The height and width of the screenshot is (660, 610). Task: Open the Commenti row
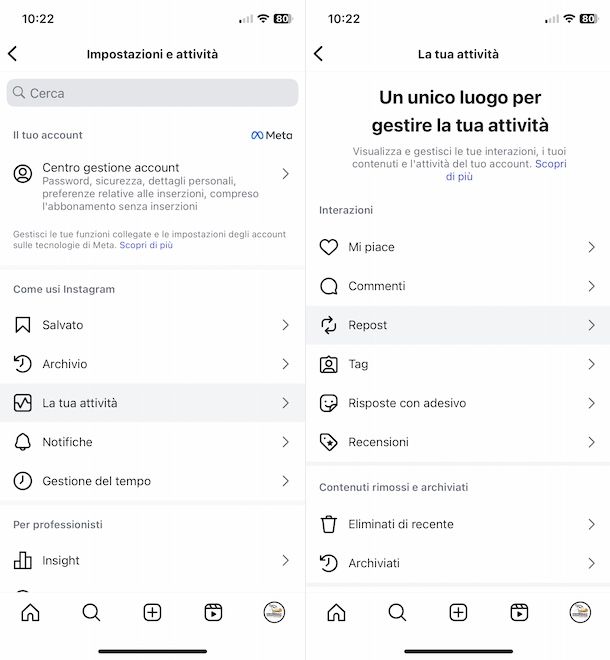(x=457, y=286)
